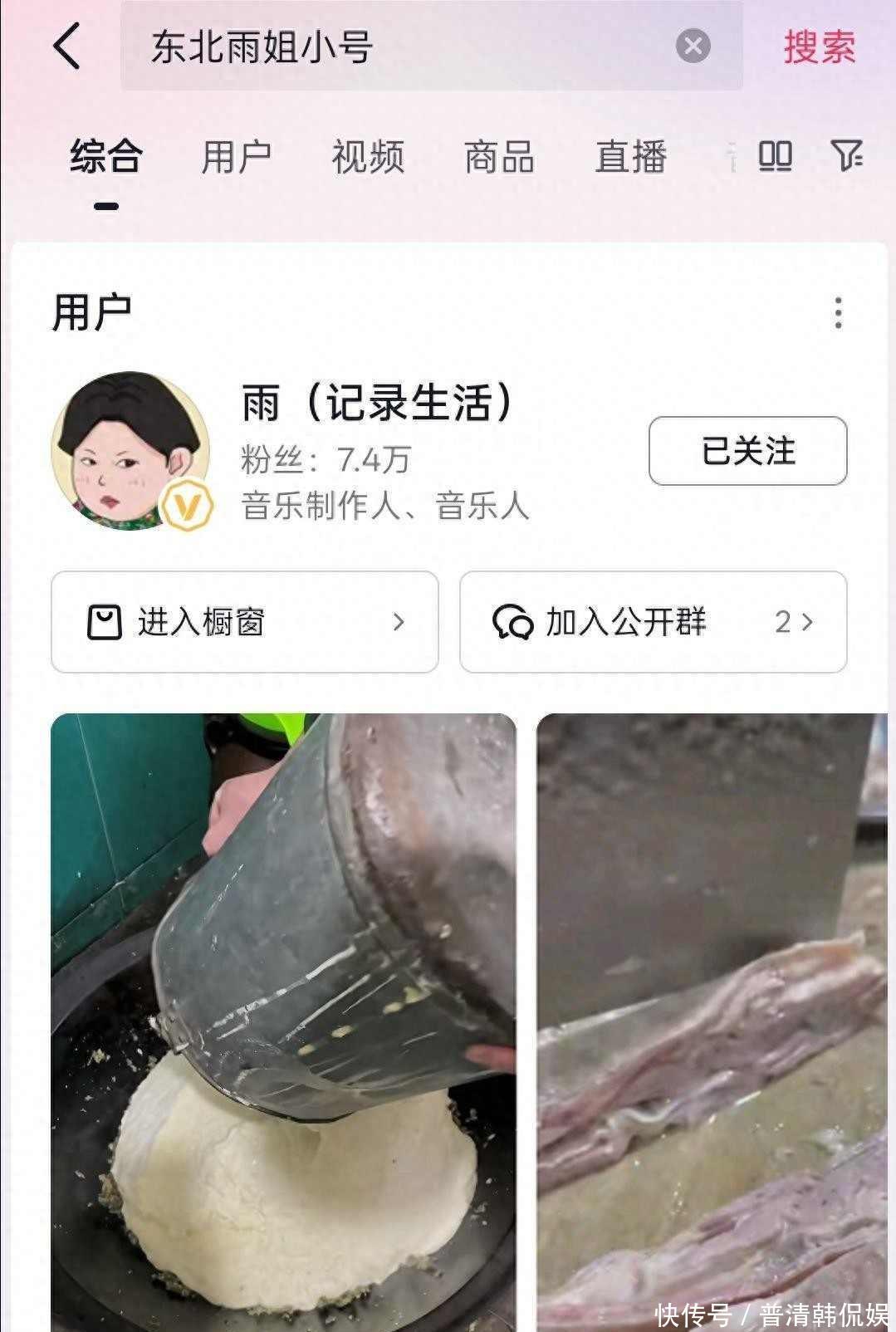Tap the 搜索 button
The width and height of the screenshot is (896, 1332).
[x=819, y=47]
